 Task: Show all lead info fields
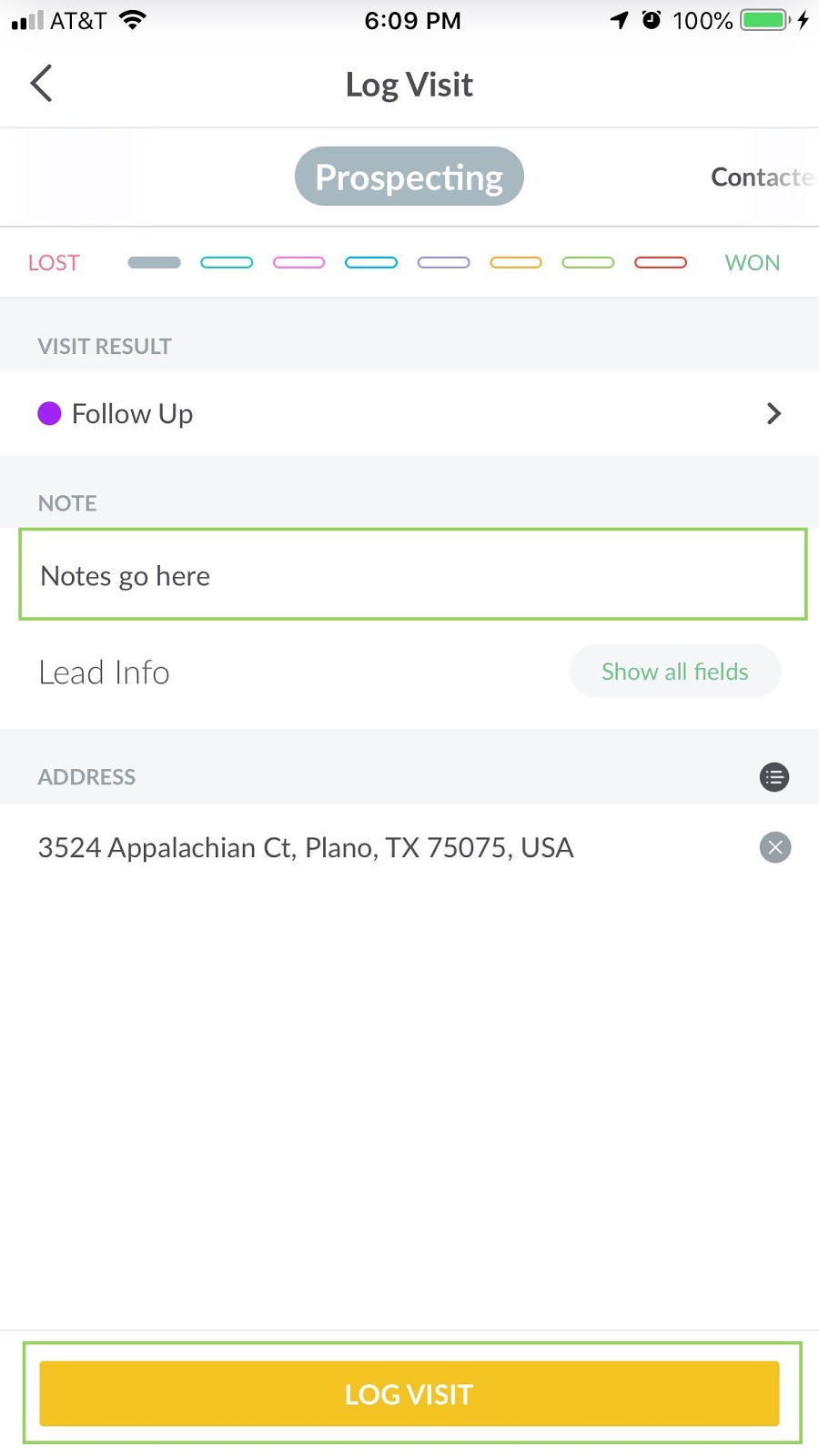(x=675, y=672)
